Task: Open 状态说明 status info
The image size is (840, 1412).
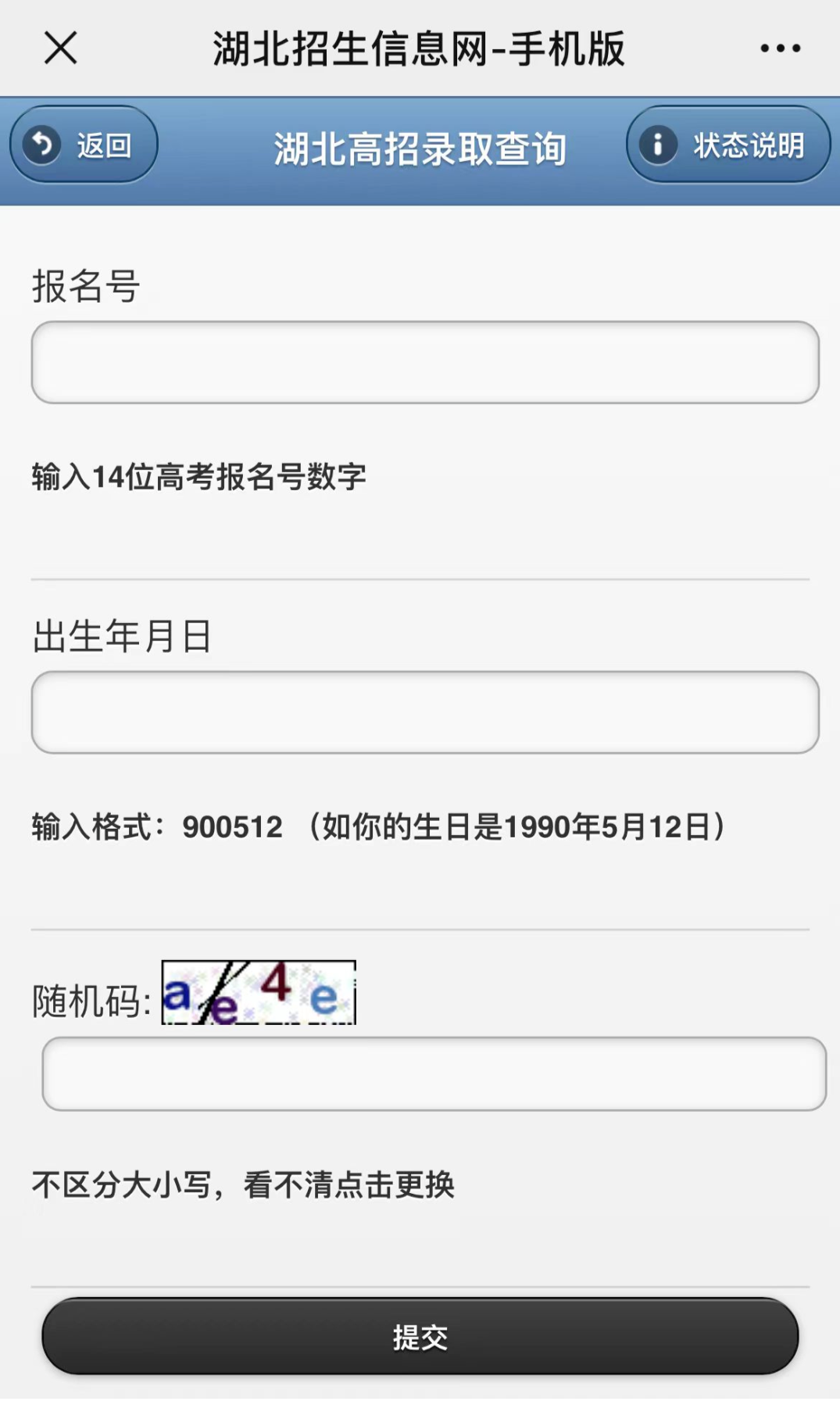Action: 727,145
